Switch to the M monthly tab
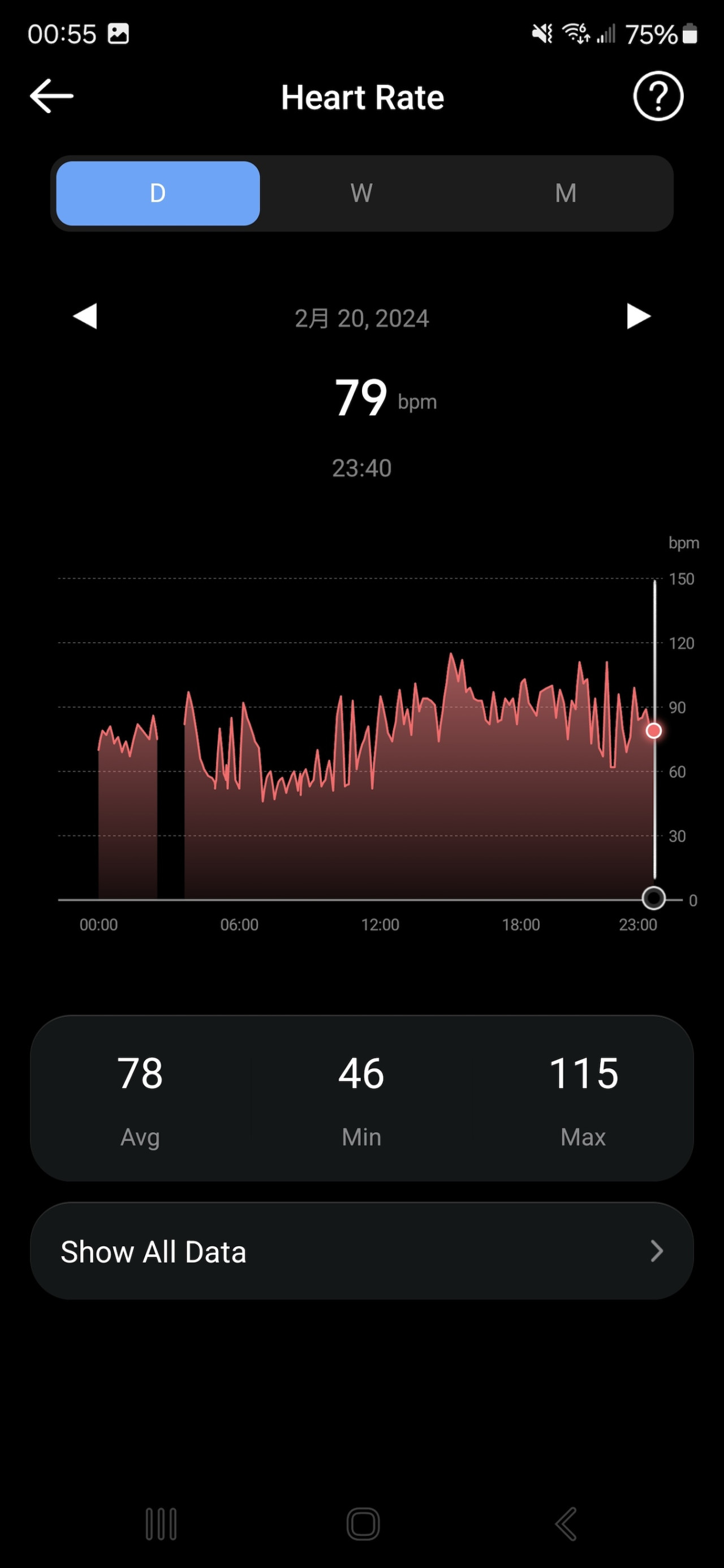724x1568 pixels. pyautogui.click(x=565, y=193)
